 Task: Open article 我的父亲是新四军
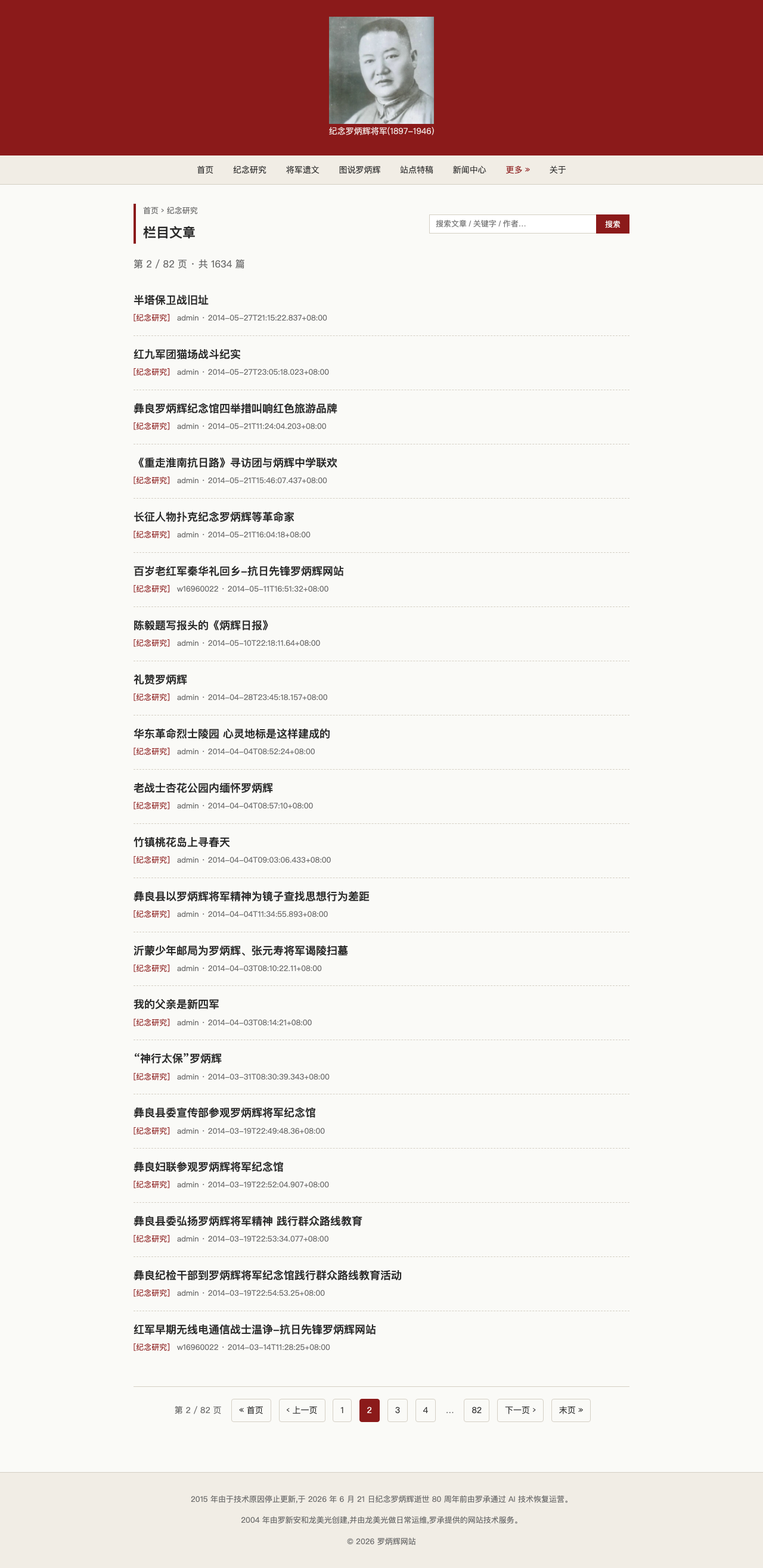pyautogui.click(x=176, y=1004)
